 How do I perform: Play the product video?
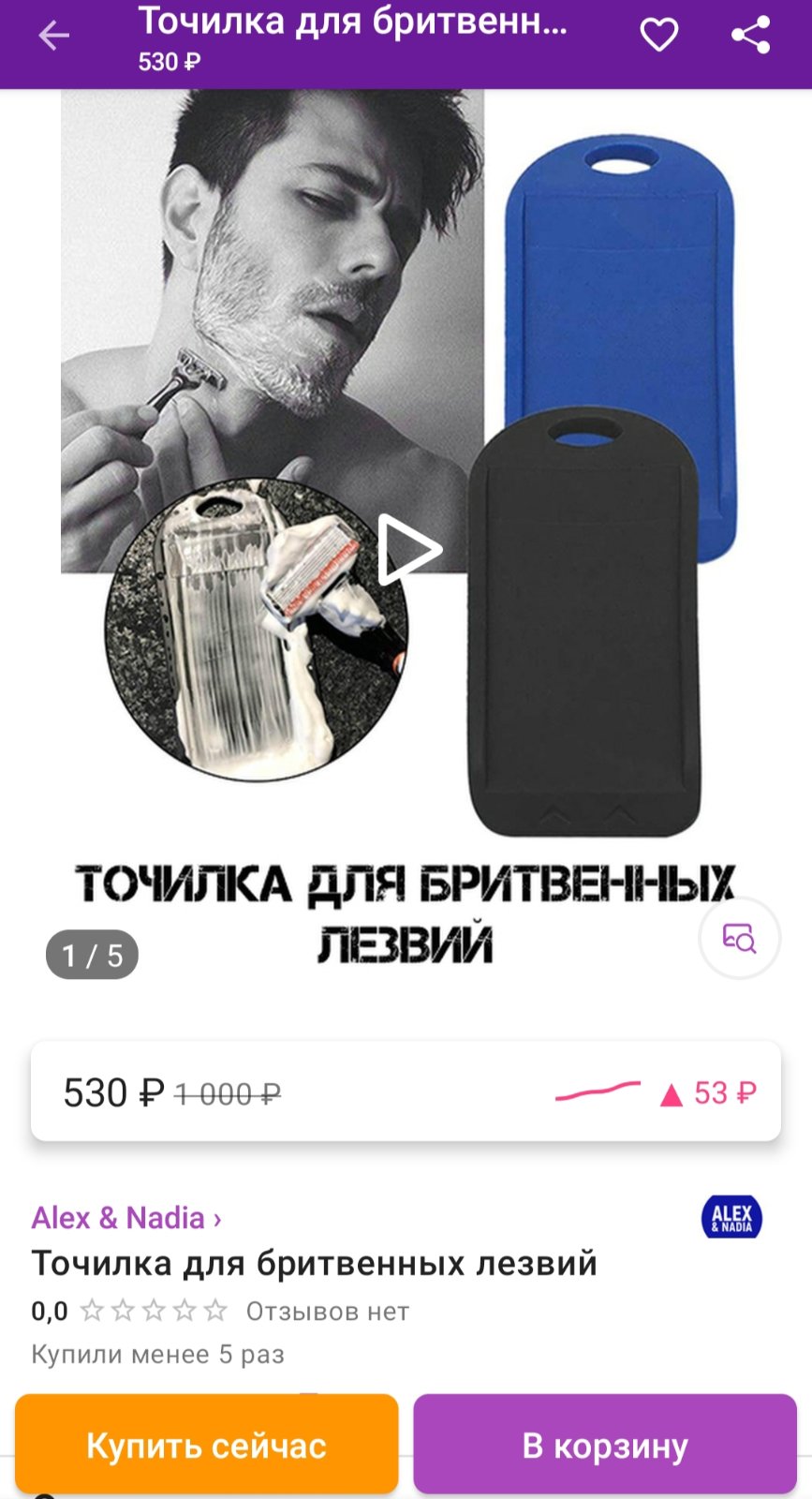pyautogui.click(x=408, y=551)
